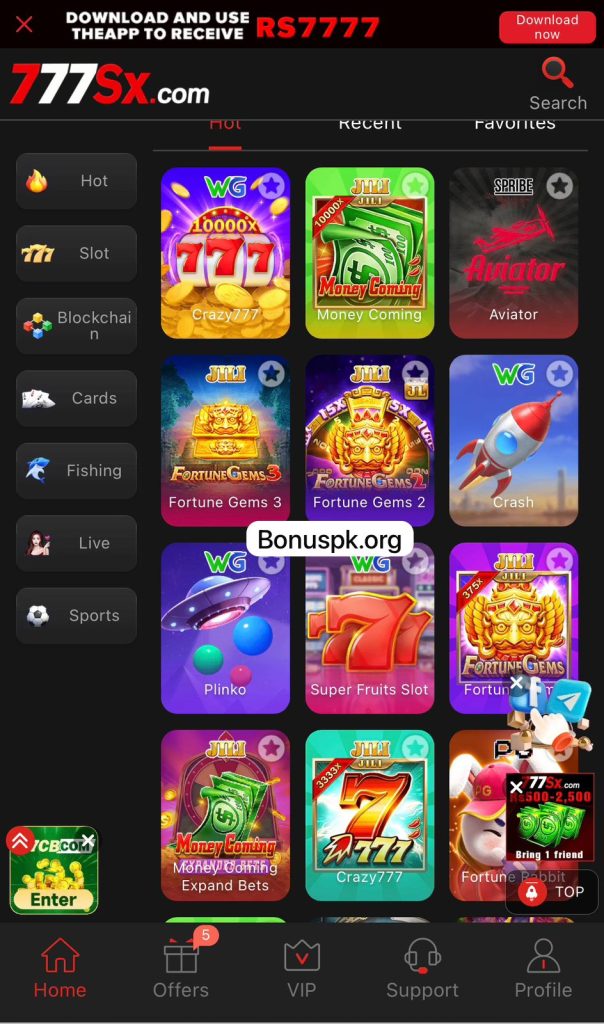Select the Blockchain category

pyautogui.click(x=77, y=326)
